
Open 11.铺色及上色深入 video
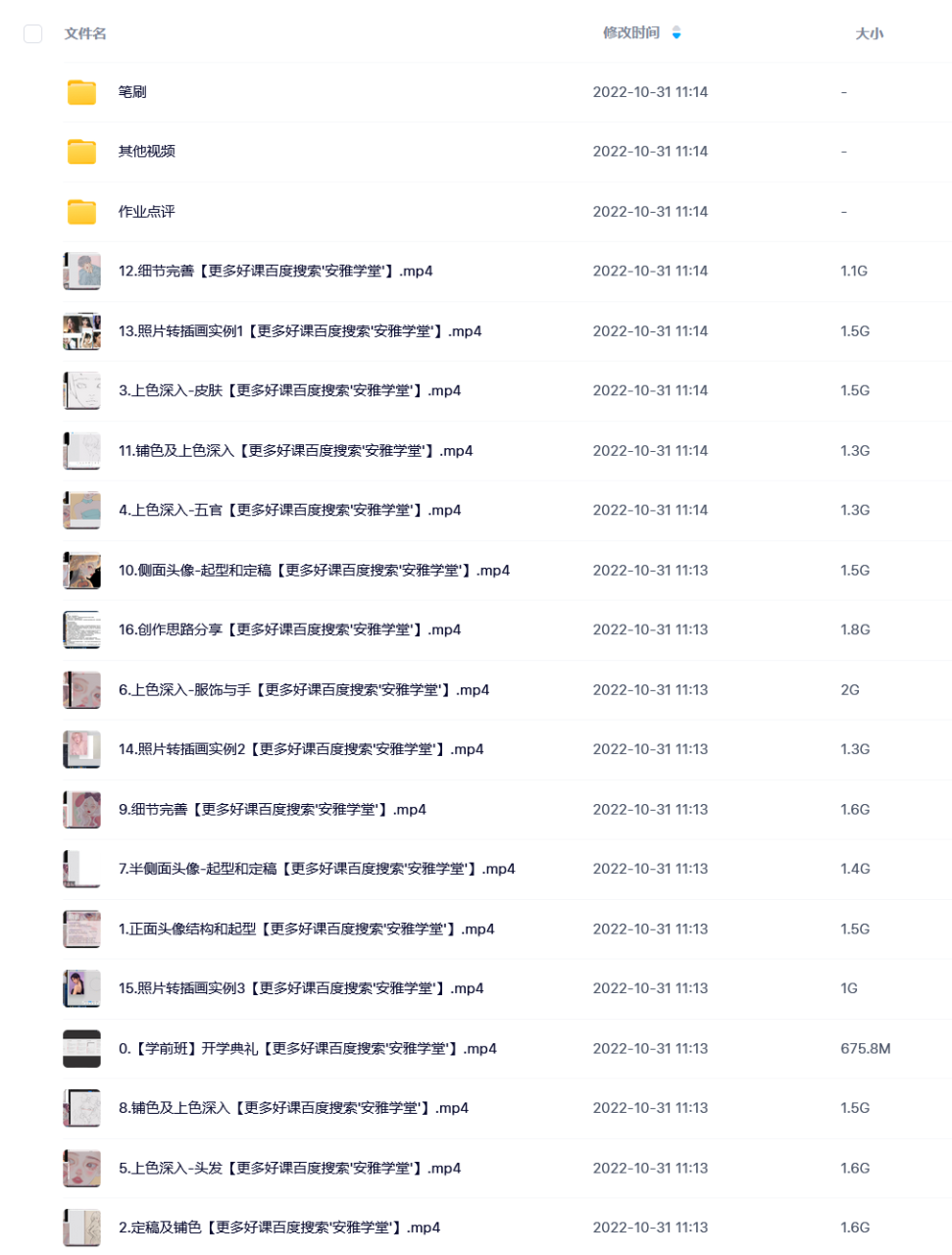tap(295, 451)
